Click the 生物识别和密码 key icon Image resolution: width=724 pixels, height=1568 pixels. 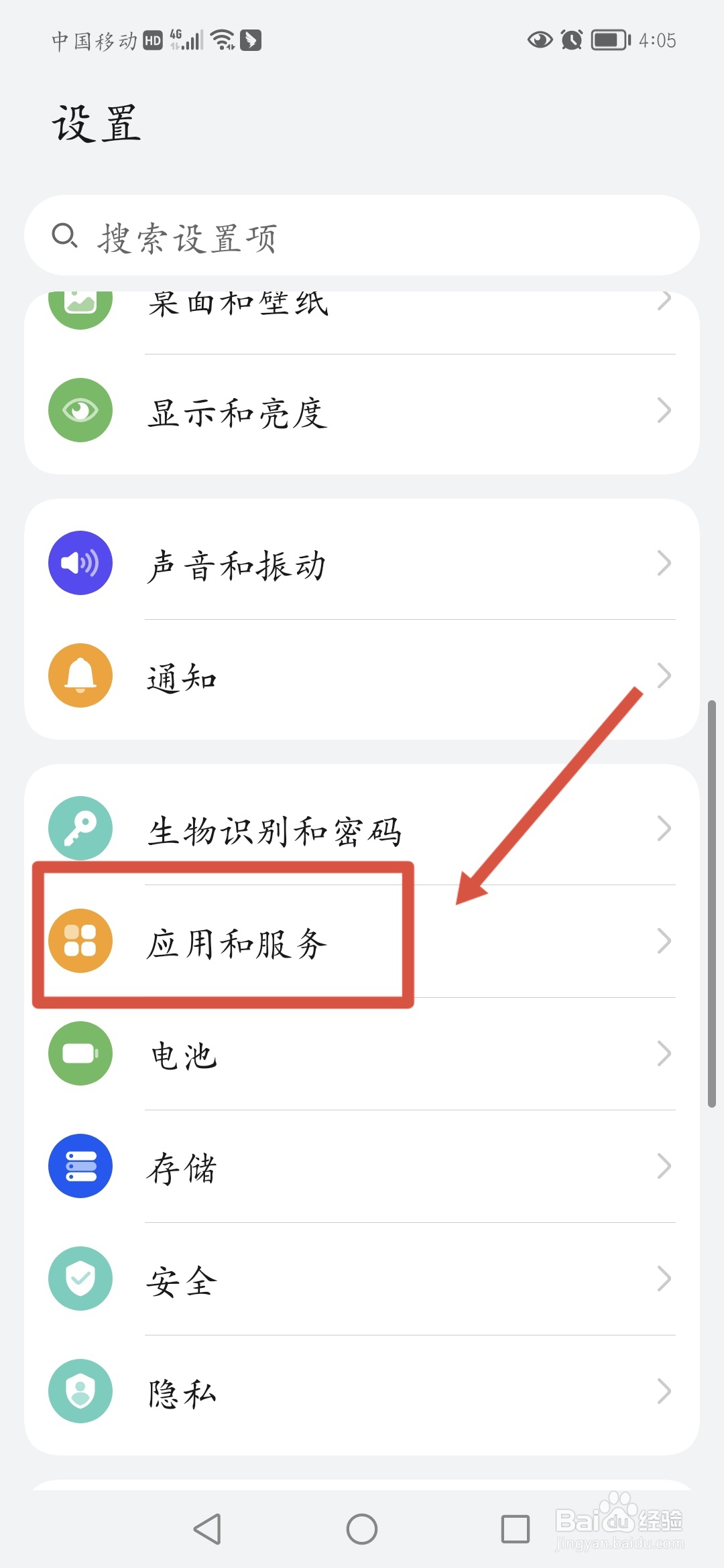[80, 829]
